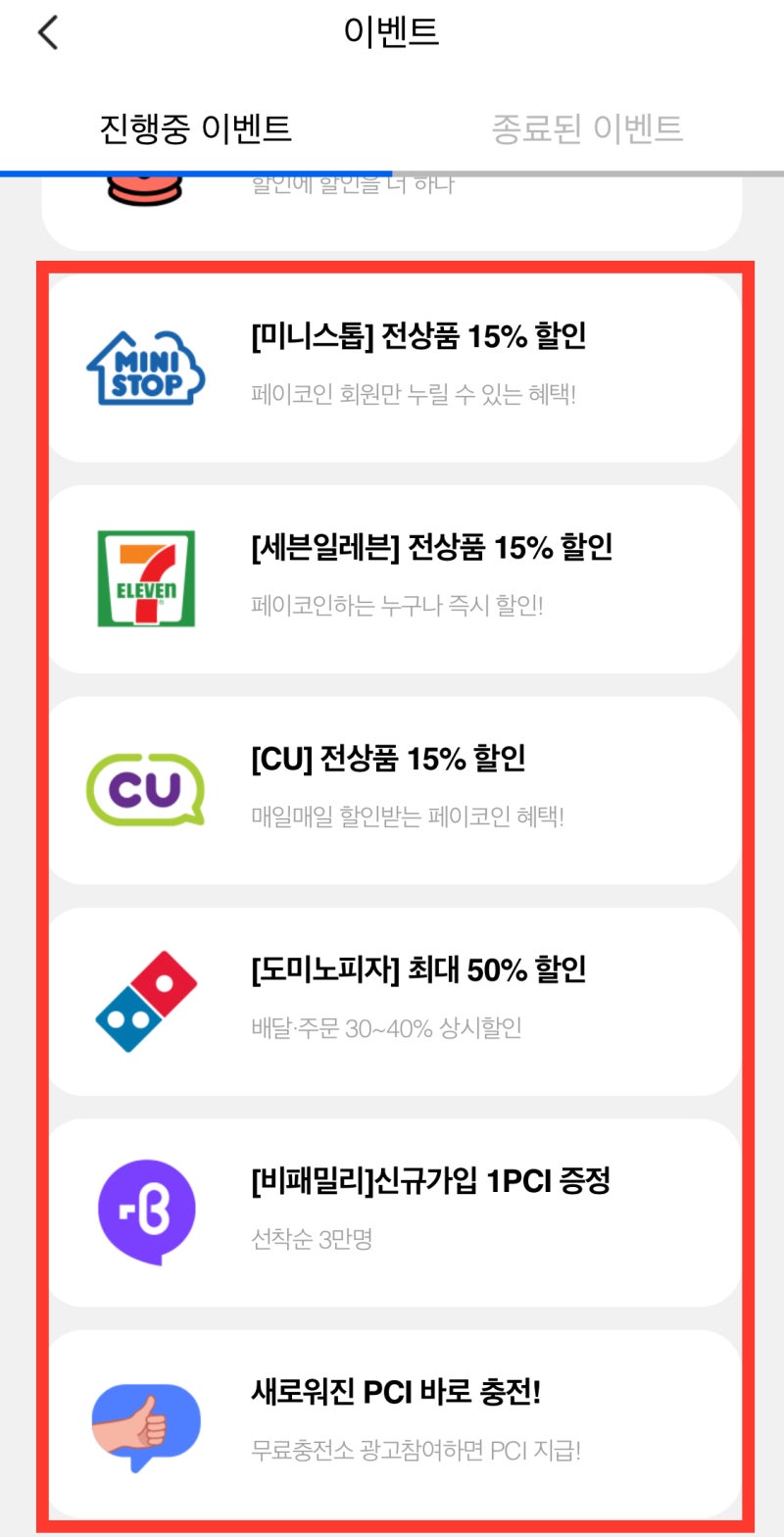Tap the 7-Eleven brand logo icon
The width and height of the screenshot is (784, 1537).
(145, 574)
